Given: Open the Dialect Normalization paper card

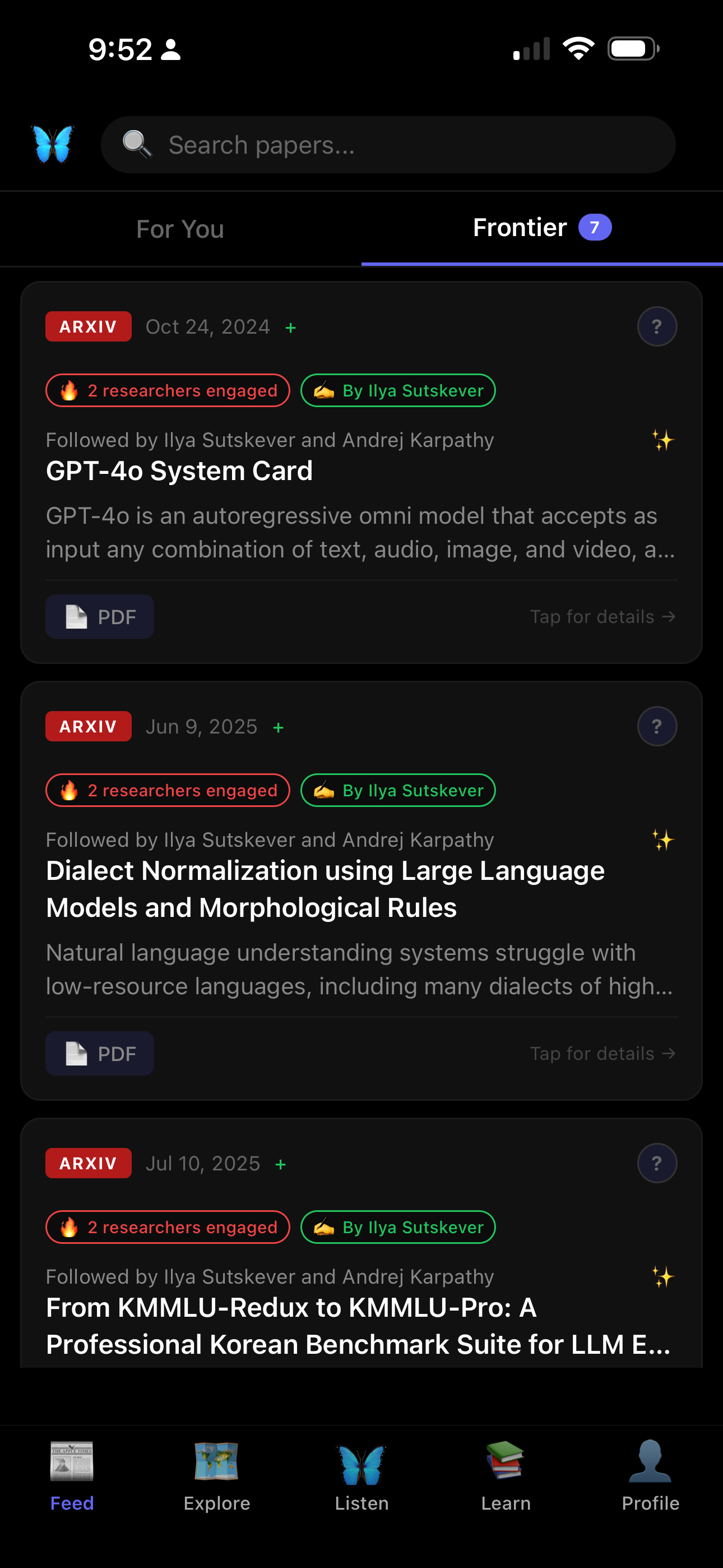Looking at the screenshot, I should [x=325, y=889].
